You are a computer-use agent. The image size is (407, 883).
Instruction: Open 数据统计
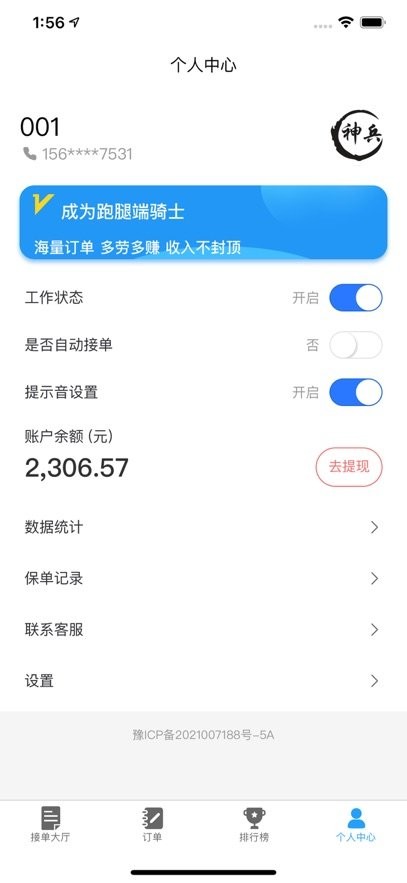click(x=203, y=527)
